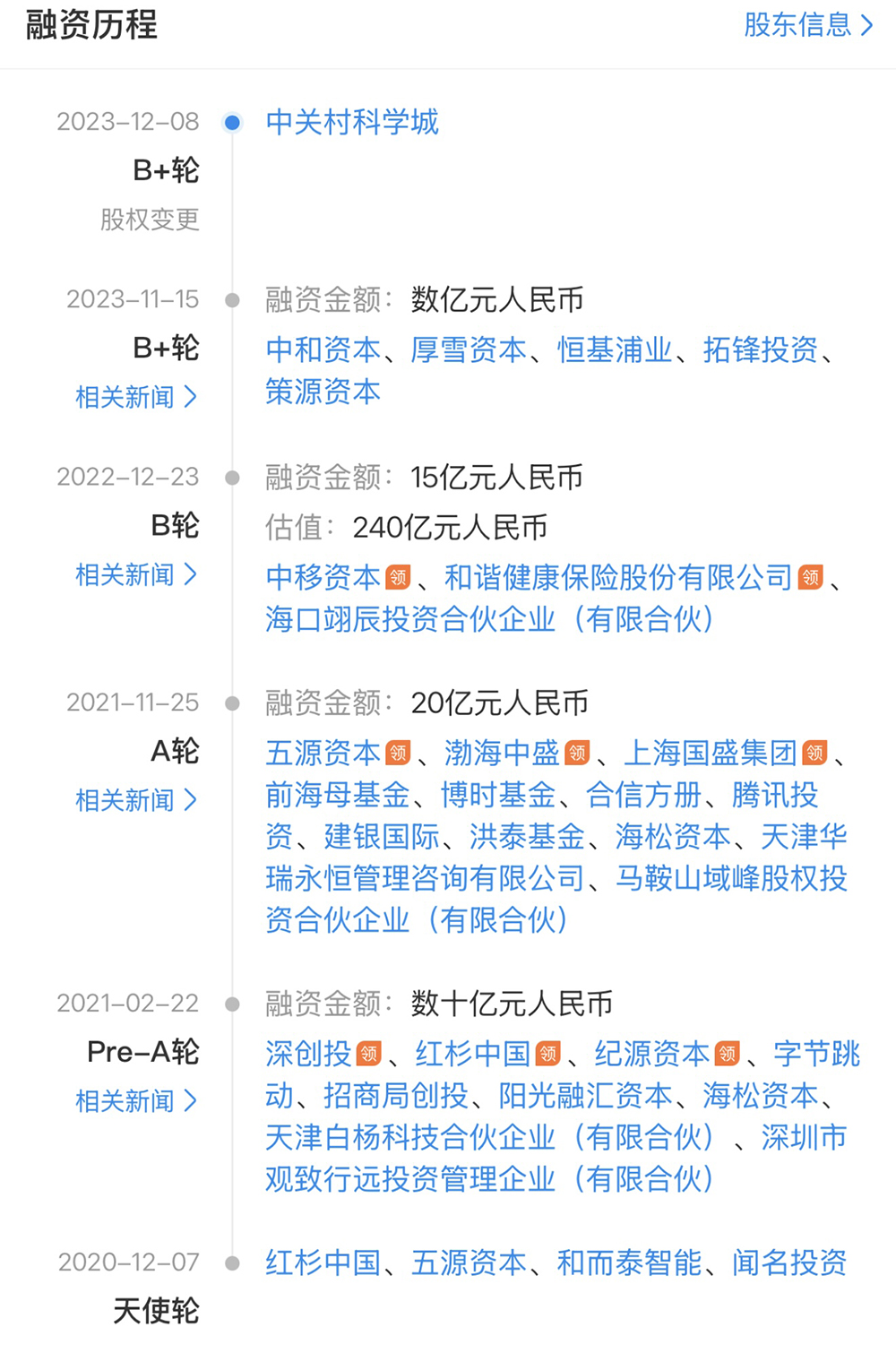Viewport: 896px width, 1353px height.
Task: Open investor 厚雪资本
Action: point(469,349)
